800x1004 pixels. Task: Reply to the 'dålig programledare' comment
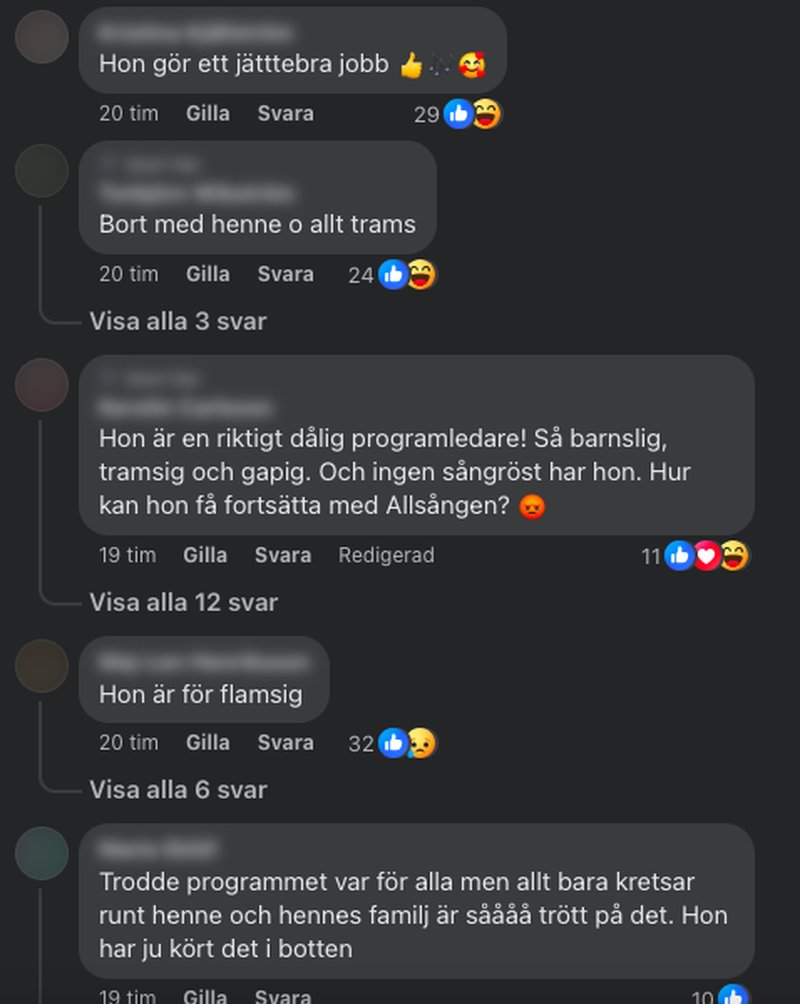pyautogui.click(x=283, y=555)
